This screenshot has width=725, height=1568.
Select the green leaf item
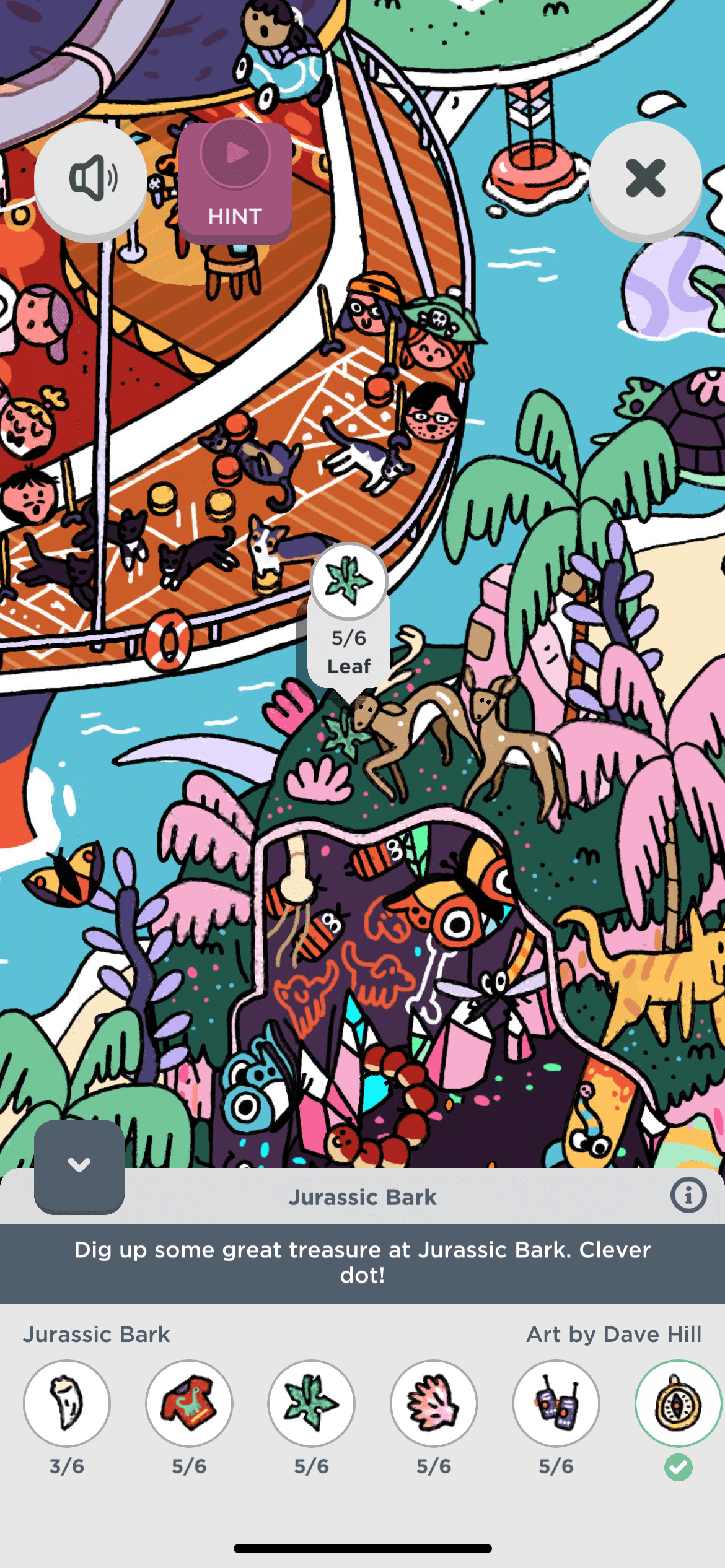311,1403
